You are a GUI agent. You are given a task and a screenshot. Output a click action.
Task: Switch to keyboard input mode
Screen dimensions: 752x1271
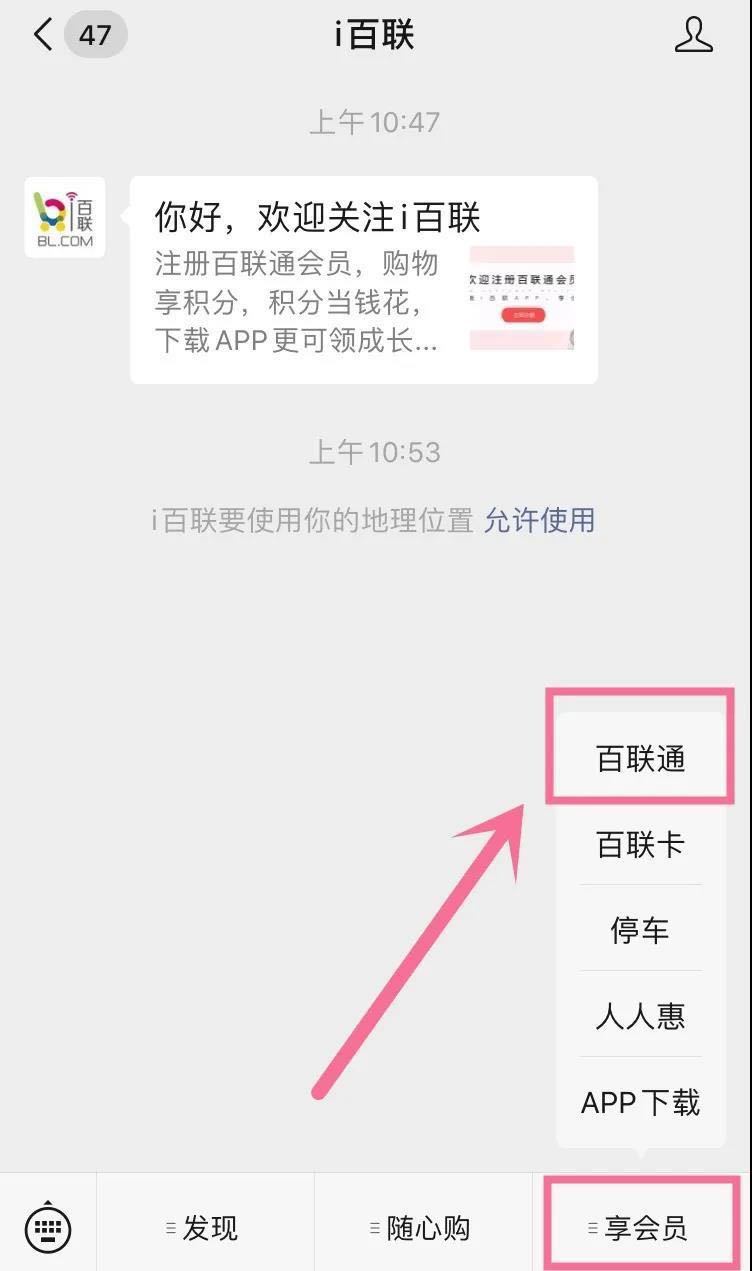coord(48,1227)
